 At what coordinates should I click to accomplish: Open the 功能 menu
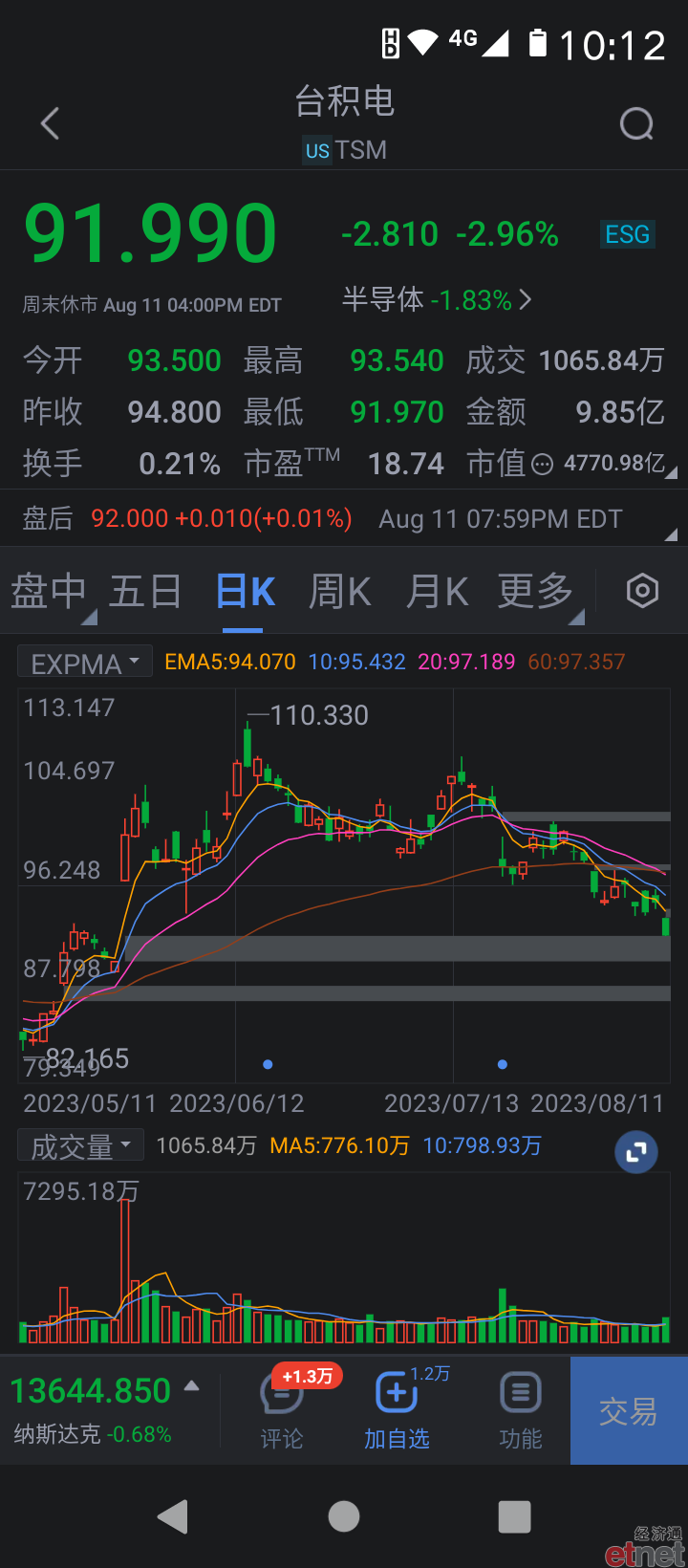click(x=521, y=1409)
